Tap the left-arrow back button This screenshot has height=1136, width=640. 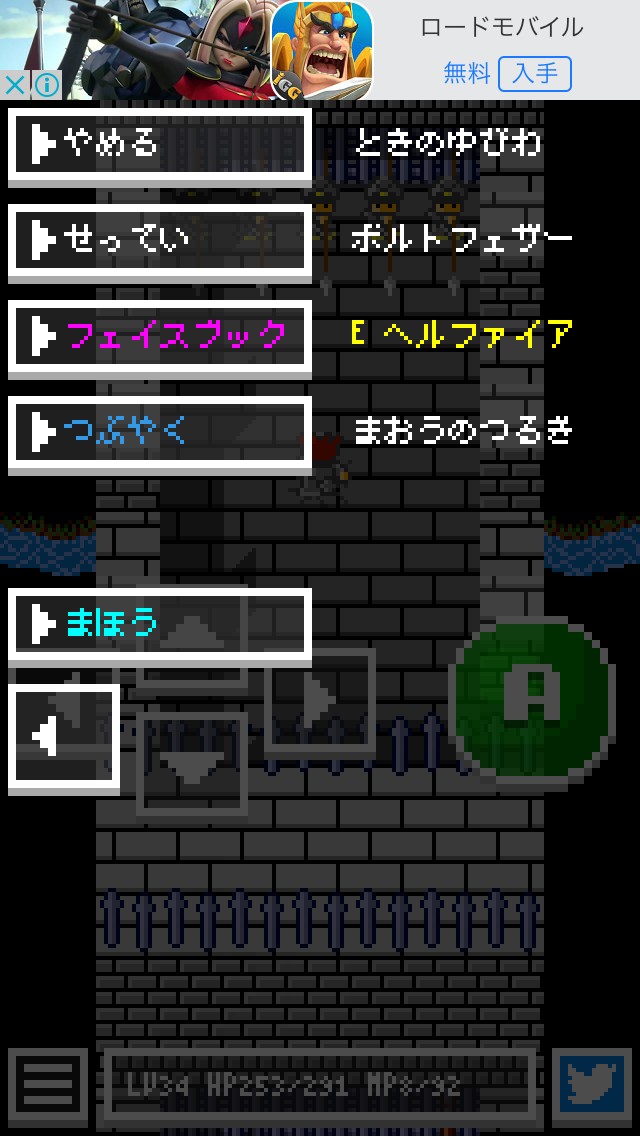tap(63, 736)
